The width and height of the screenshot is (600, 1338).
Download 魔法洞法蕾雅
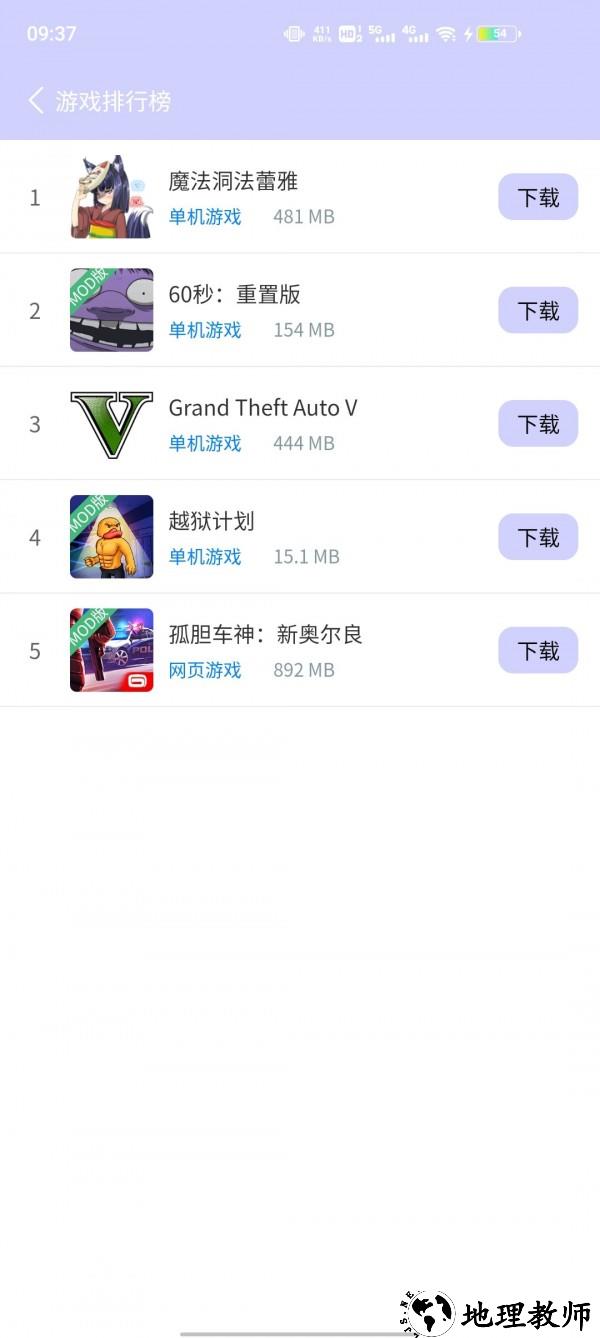(x=538, y=197)
